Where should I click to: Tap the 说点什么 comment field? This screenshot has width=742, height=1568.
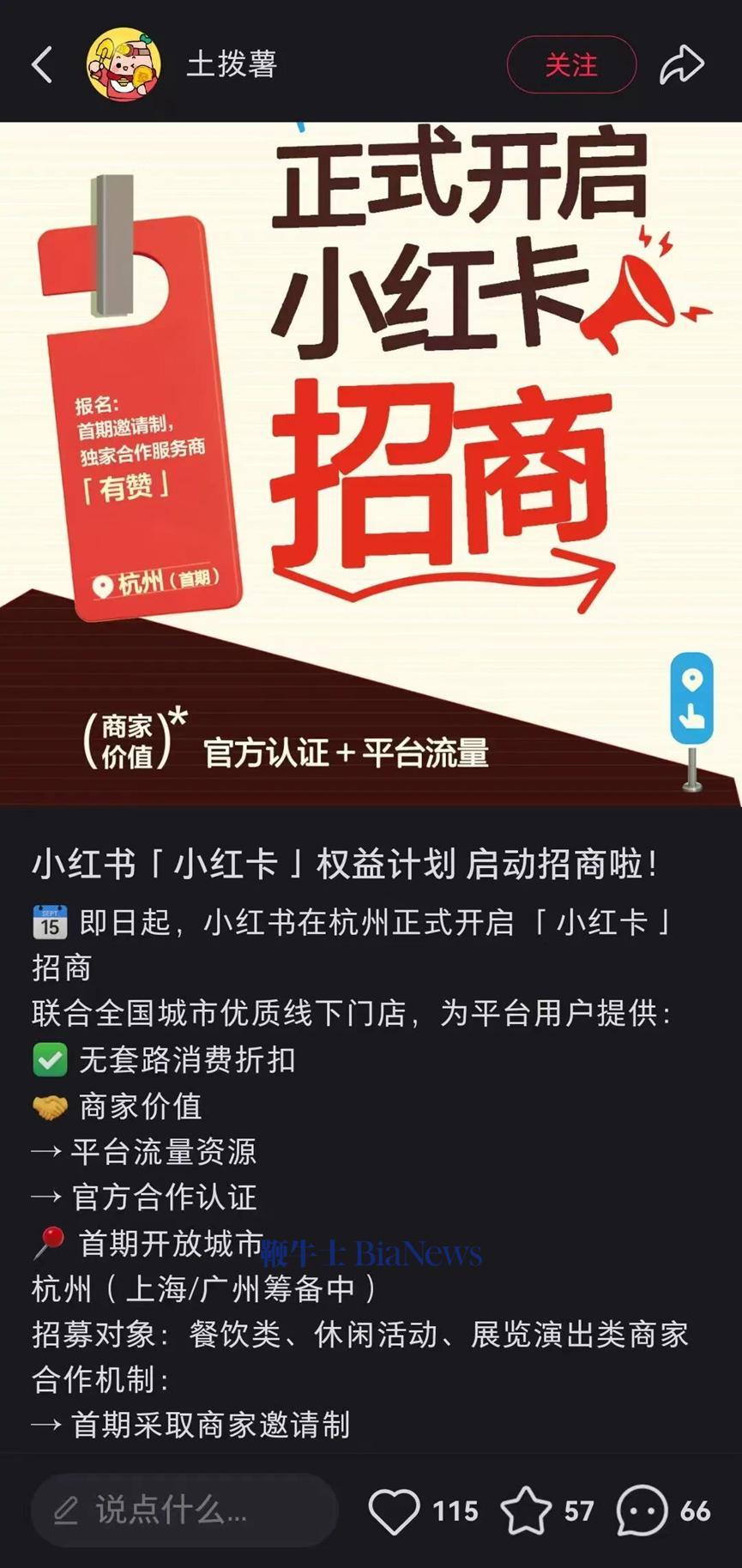tap(184, 1510)
